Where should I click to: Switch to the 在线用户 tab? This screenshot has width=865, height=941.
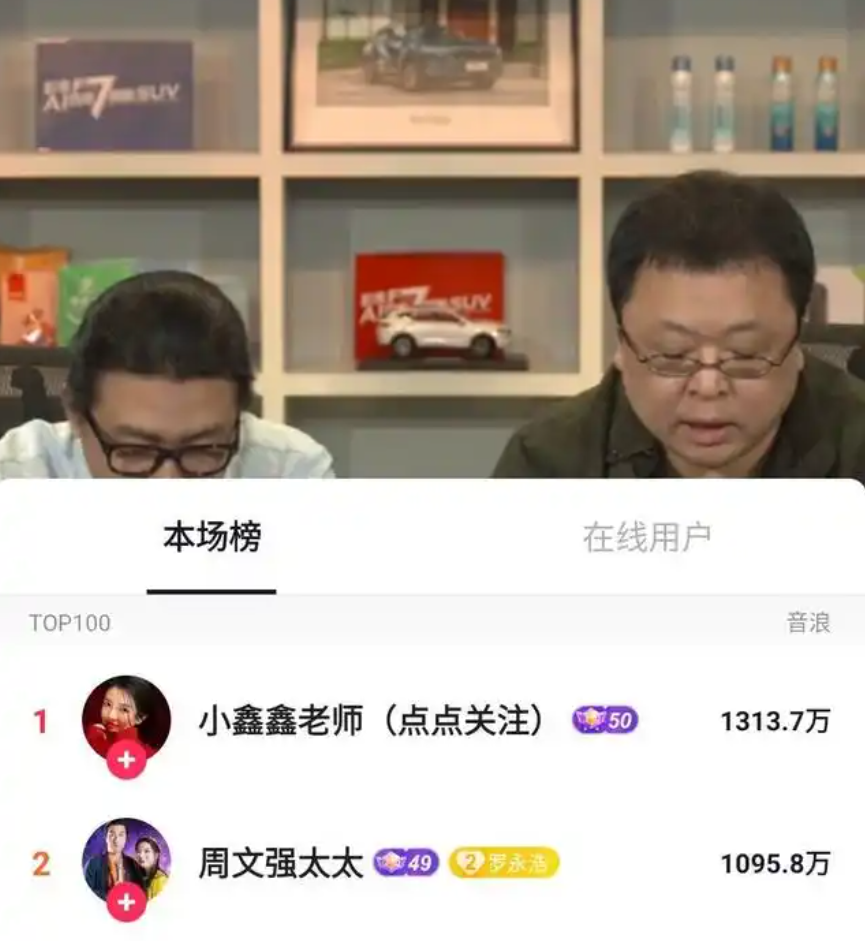coord(647,538)
